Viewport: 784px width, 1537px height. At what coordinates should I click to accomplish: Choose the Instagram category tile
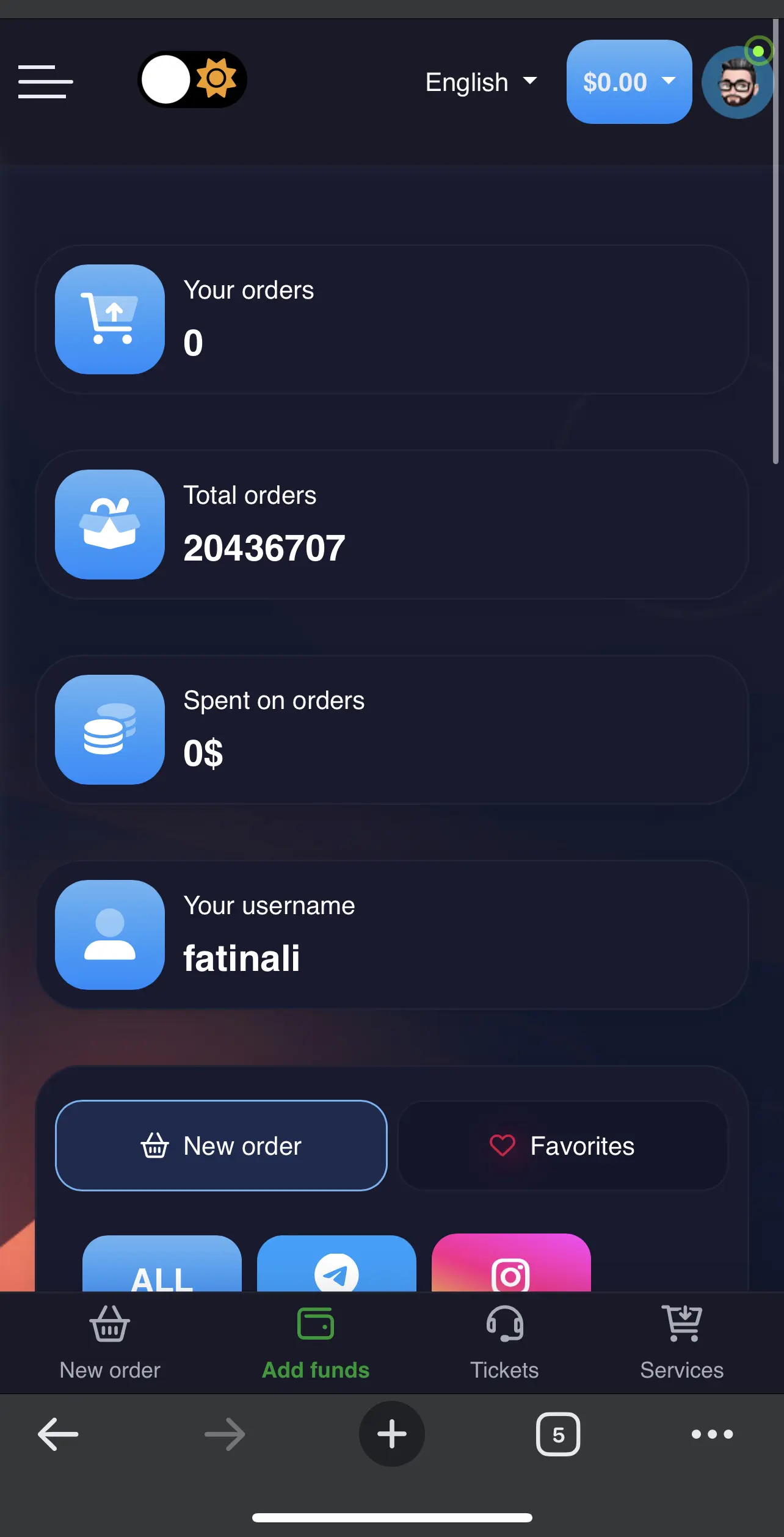coord(511,1263)
